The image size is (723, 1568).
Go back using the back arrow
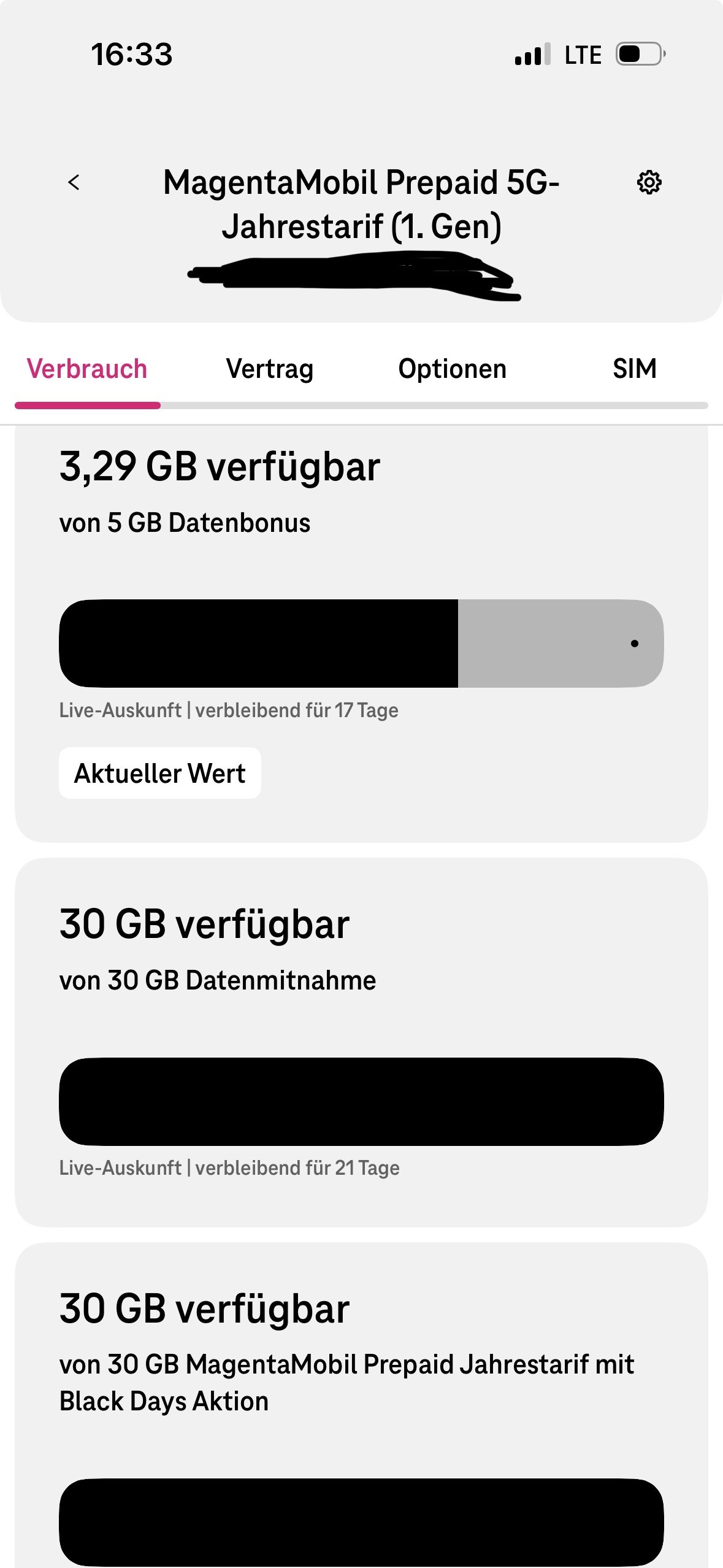[x=74, y=182]
